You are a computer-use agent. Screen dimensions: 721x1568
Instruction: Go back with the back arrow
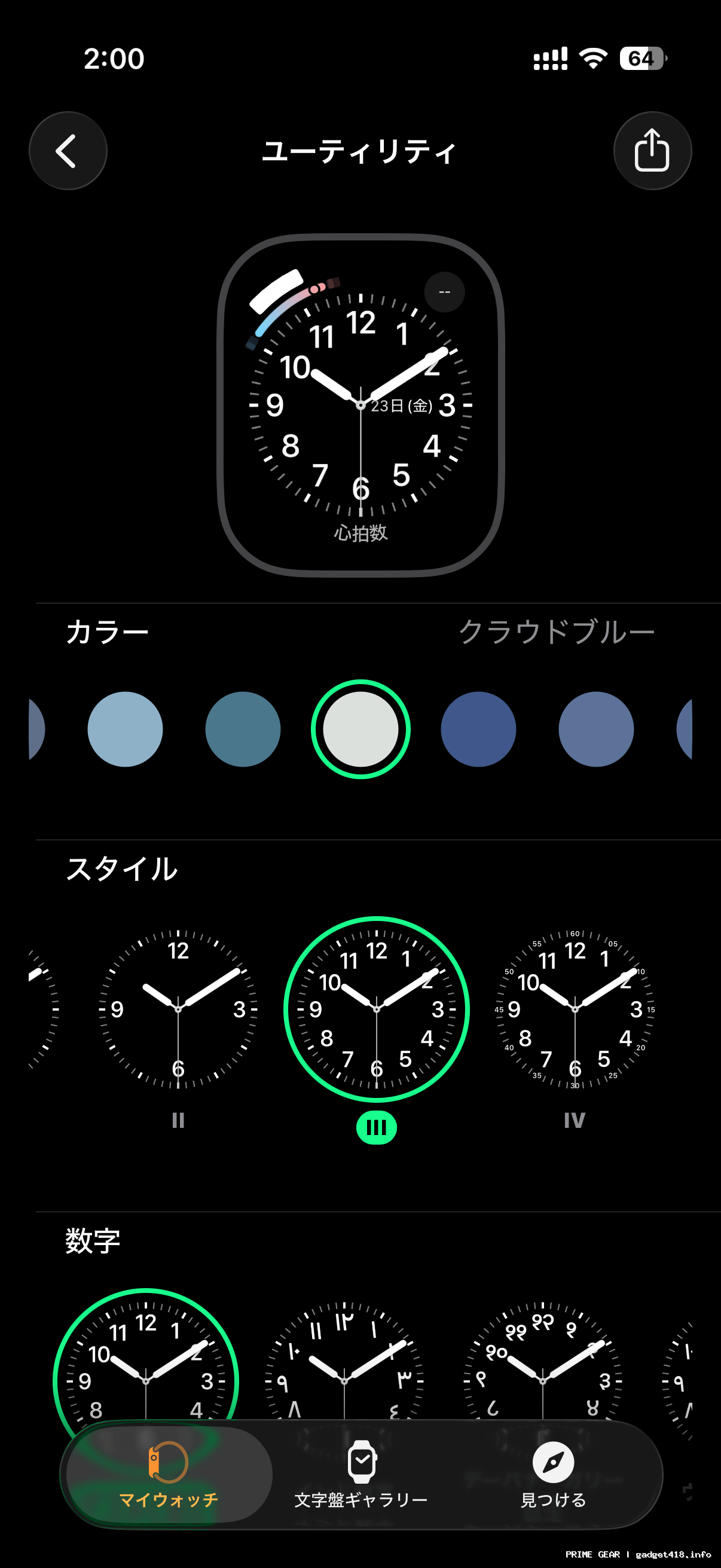pos(68,150)
